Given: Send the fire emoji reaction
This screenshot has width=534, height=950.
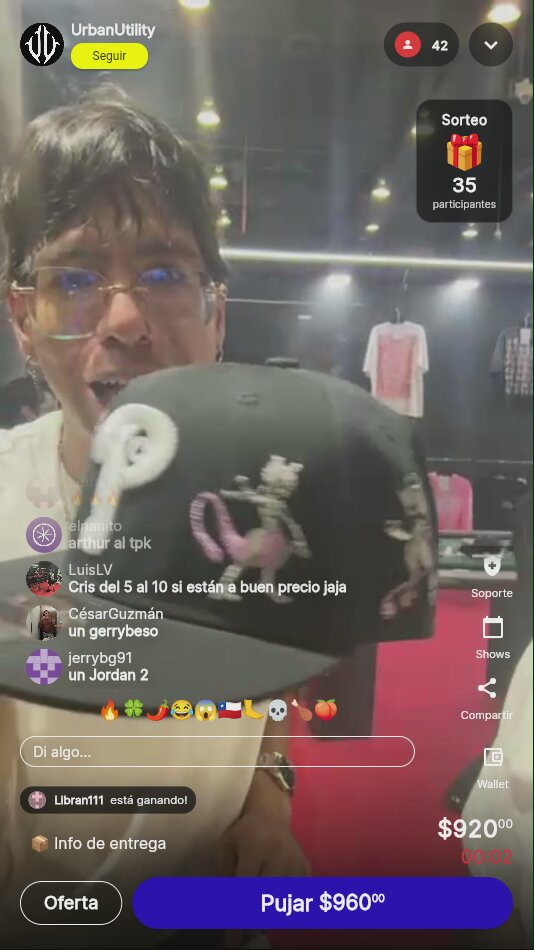Looking at the screenshot, I should pyautogui.click(x=110, y=710).
